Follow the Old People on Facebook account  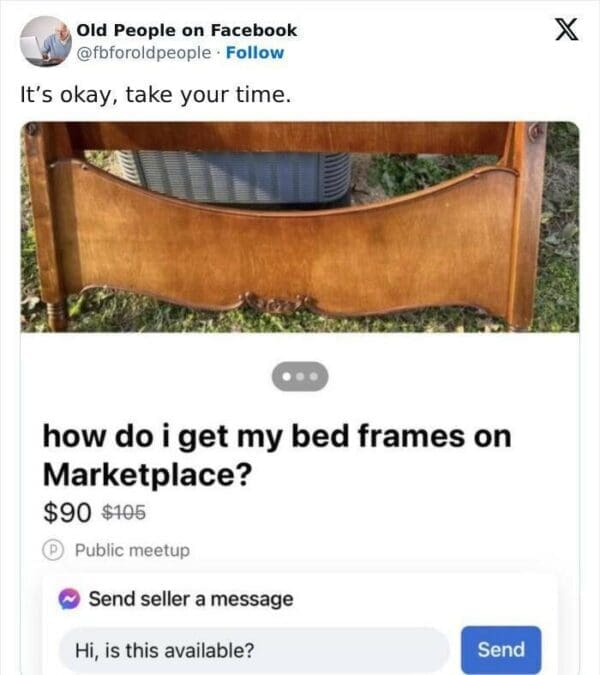point(256,53)
